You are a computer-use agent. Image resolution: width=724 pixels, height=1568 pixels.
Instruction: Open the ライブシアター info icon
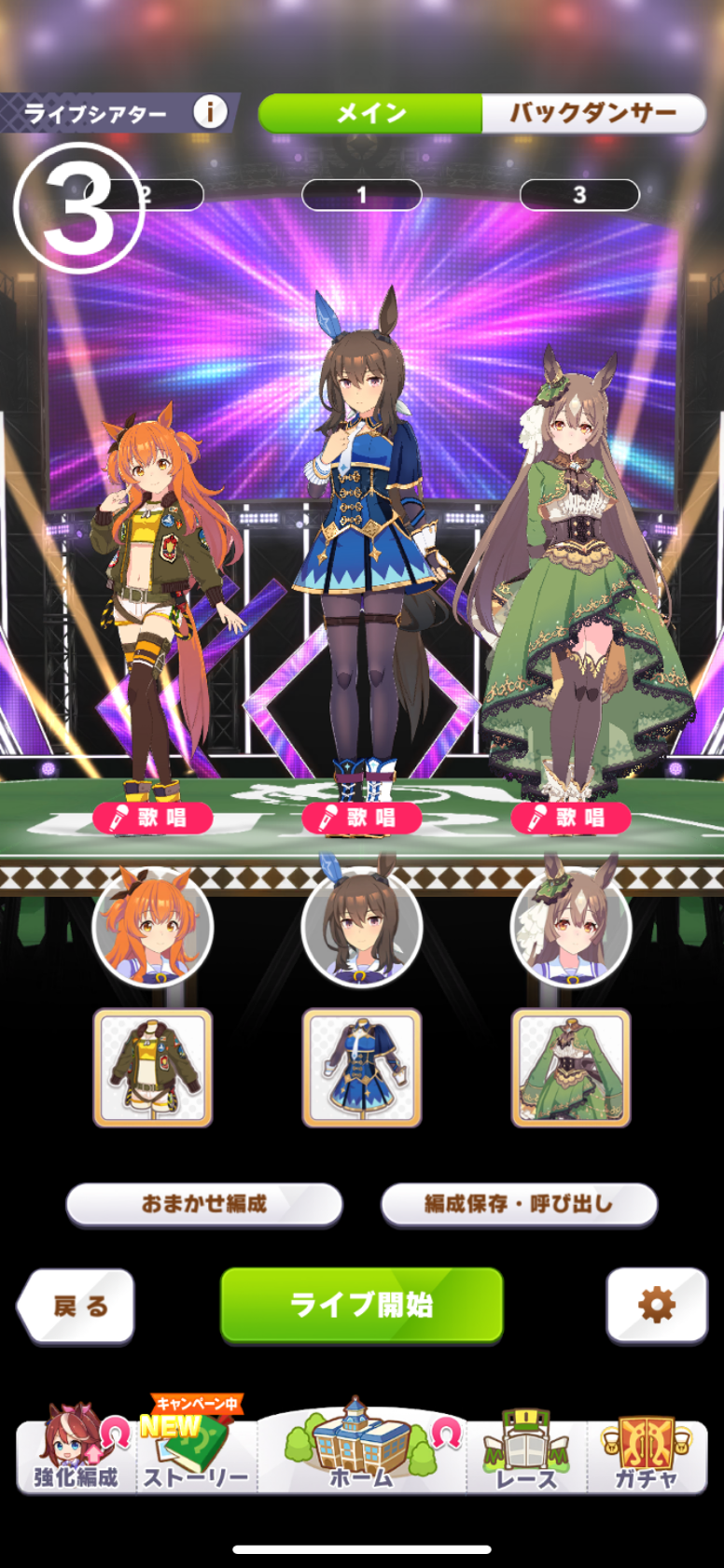tap(210, 112)
